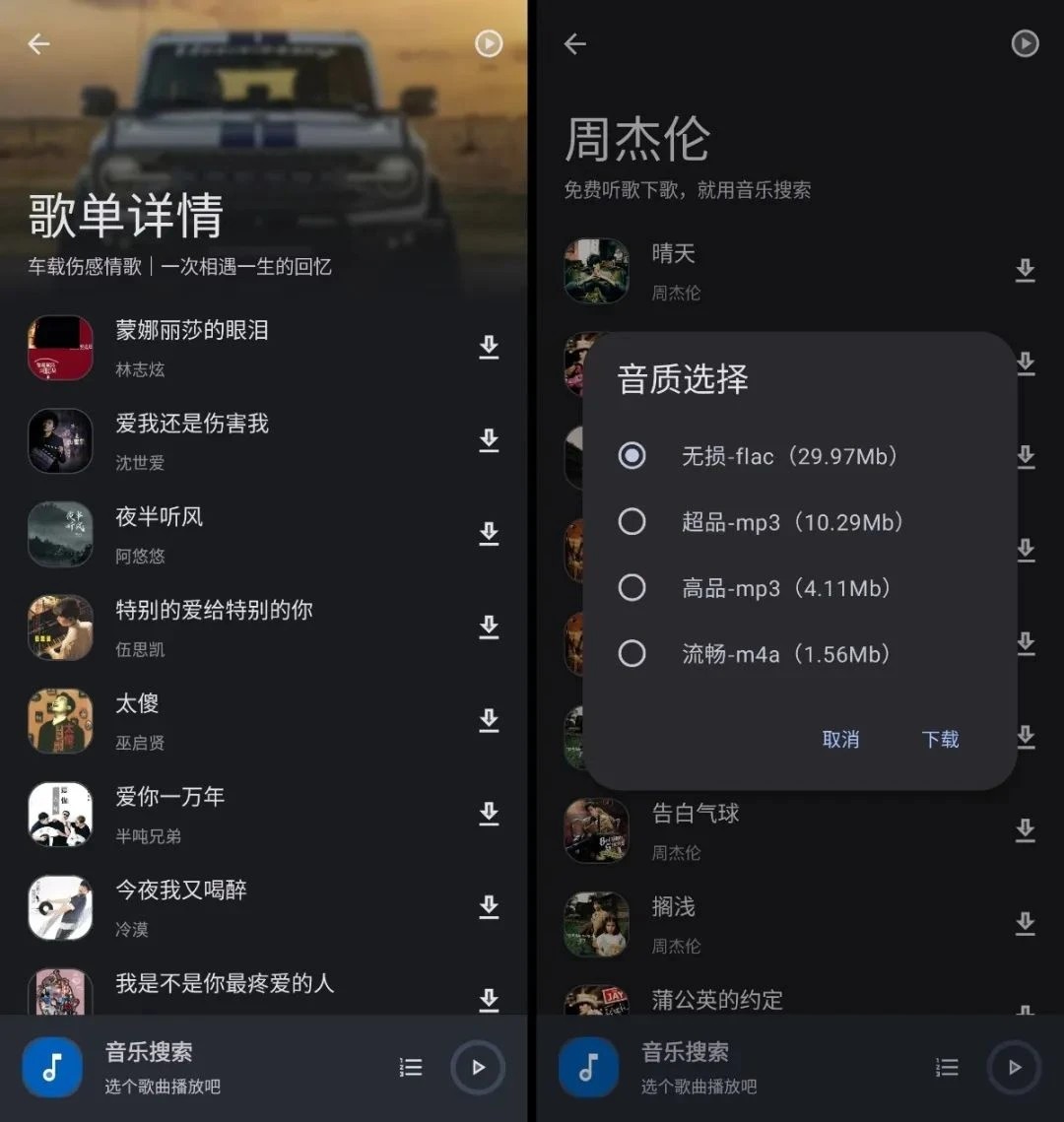The width and height of the screenshot is (1064, 1122).
Task: Confirm with the 下载 button
Action: click(940, 739)
